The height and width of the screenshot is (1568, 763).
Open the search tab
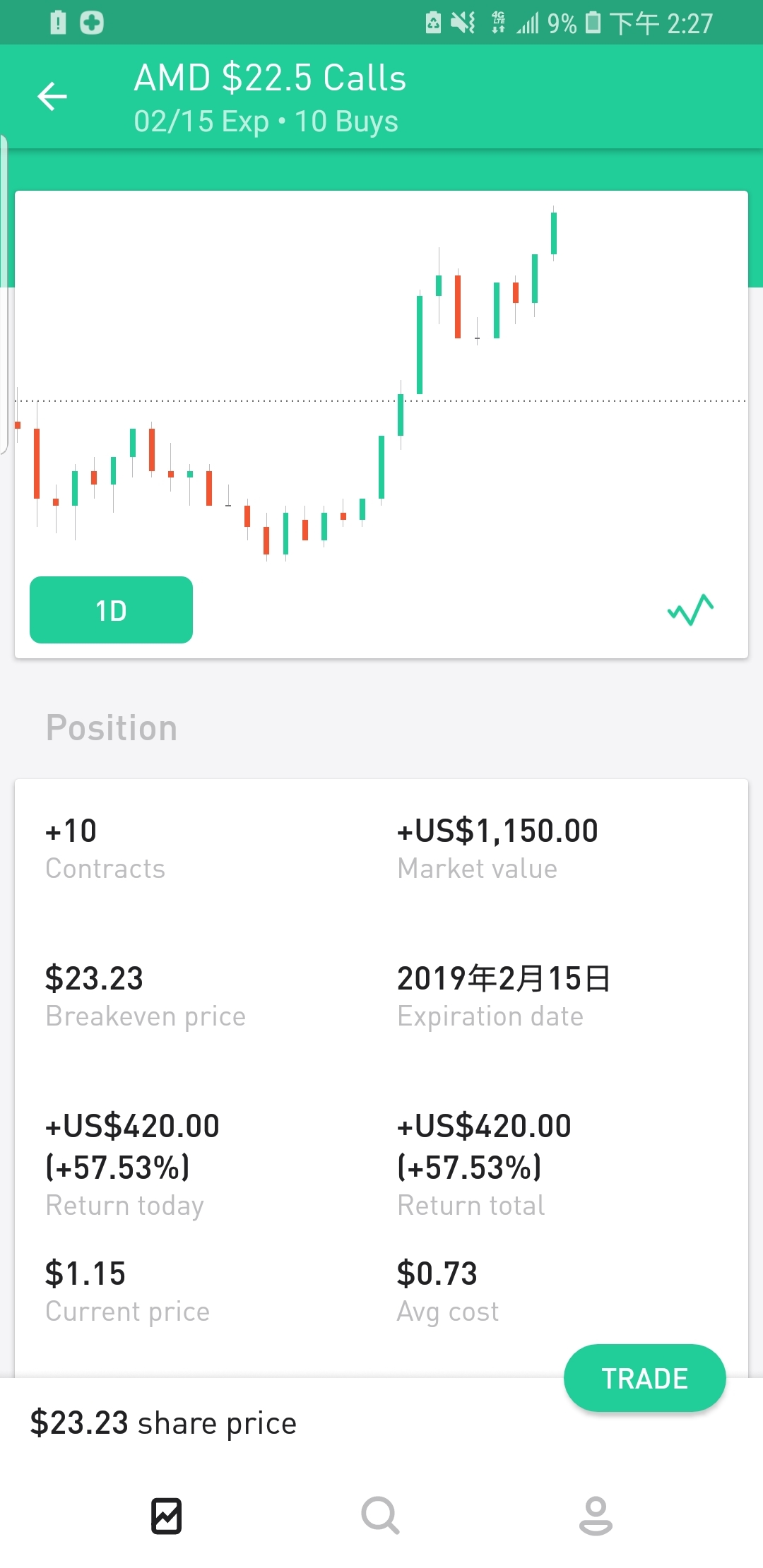coord(381,1516)
